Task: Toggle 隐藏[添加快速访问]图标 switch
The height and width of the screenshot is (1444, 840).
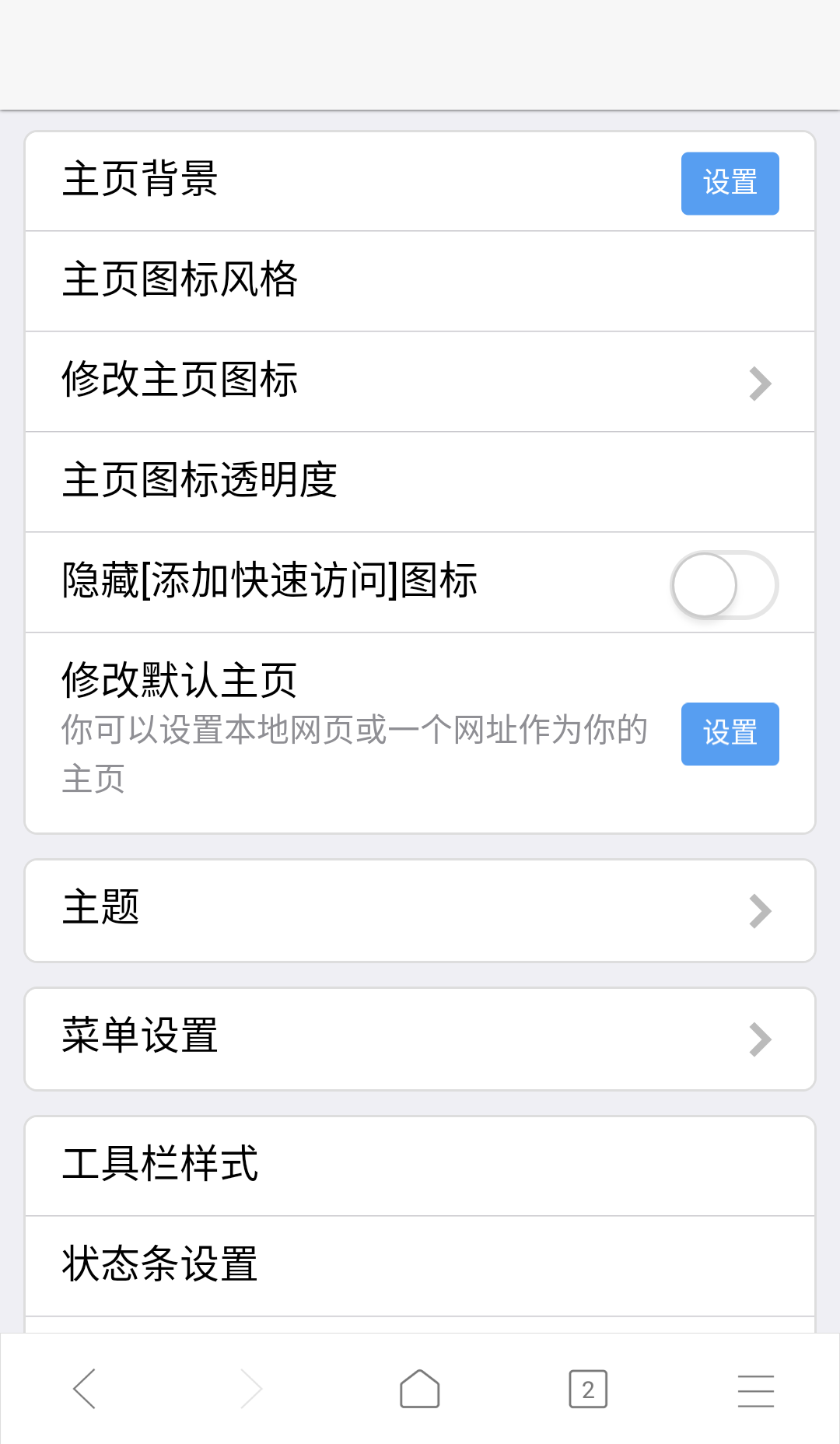Action: tap(723, 584)
